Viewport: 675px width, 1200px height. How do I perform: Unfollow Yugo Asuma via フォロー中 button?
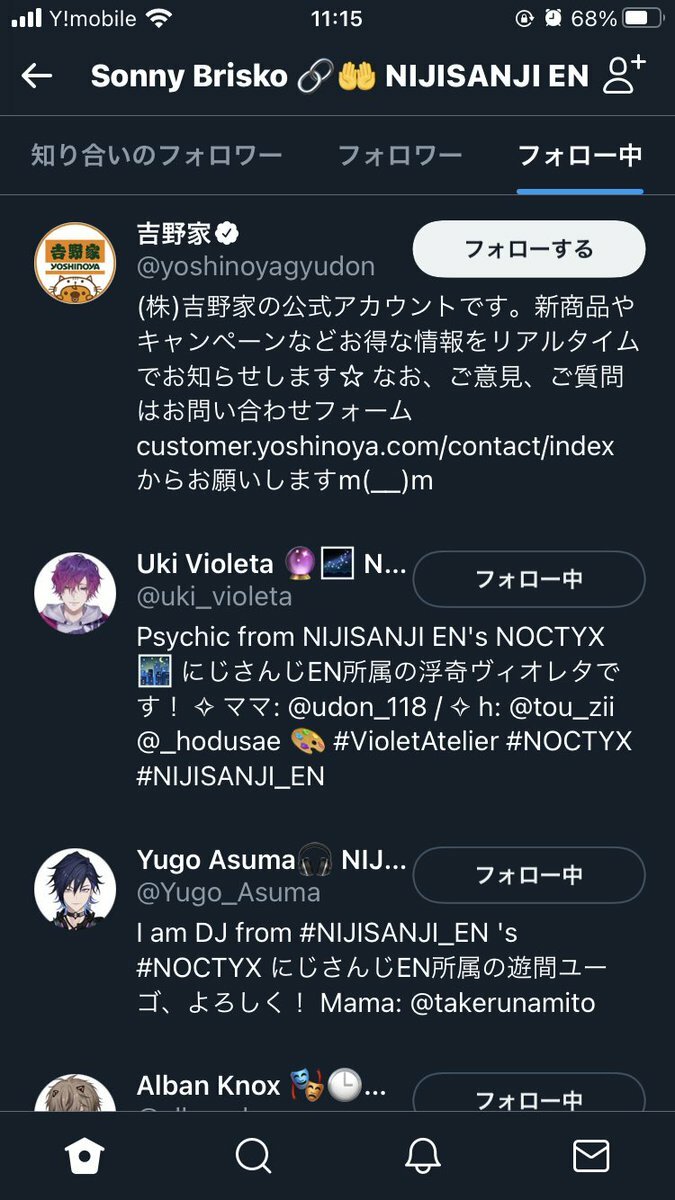529,875
